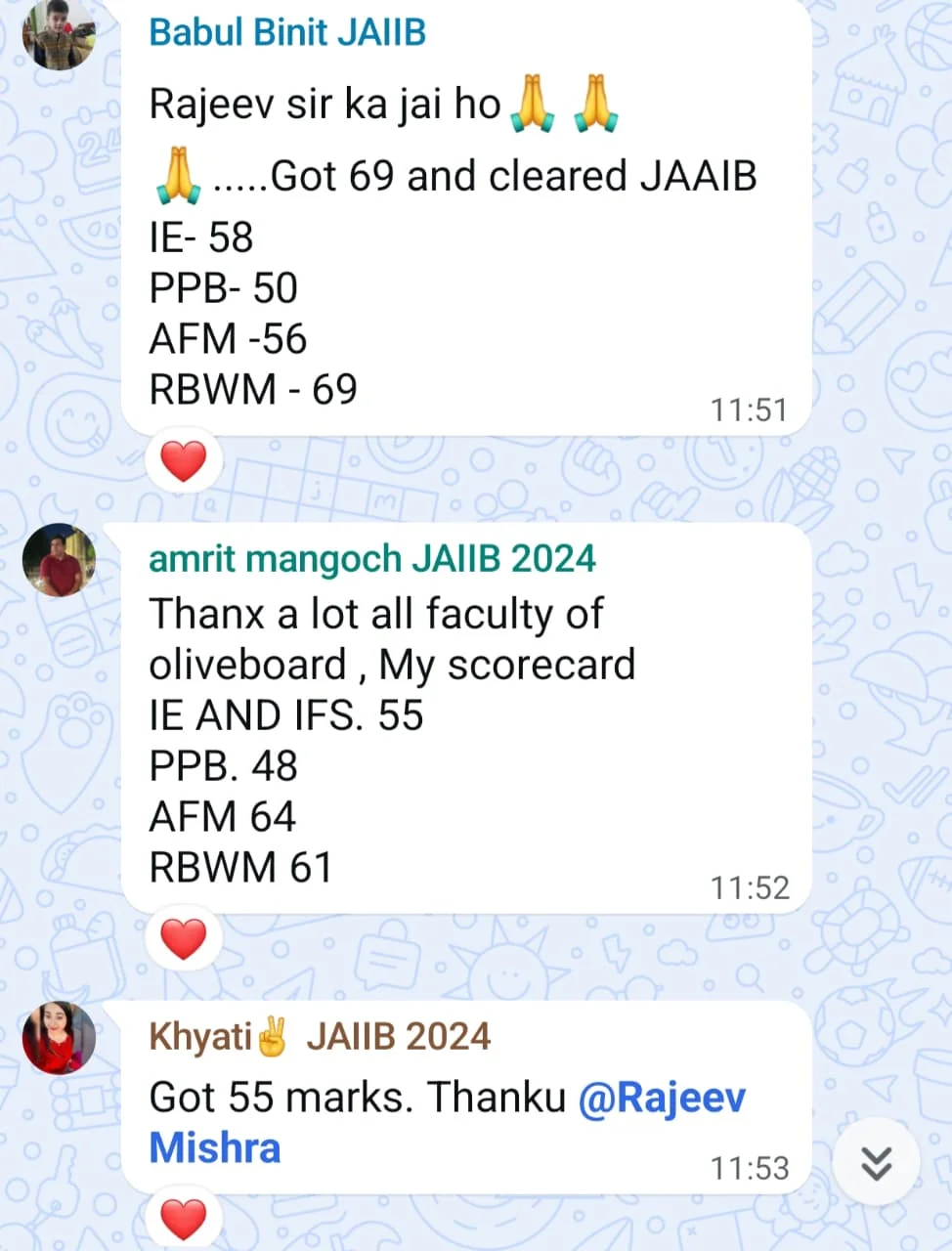Tap sender name amrit mangoch JAIIB 2024

tap(371, 559)
